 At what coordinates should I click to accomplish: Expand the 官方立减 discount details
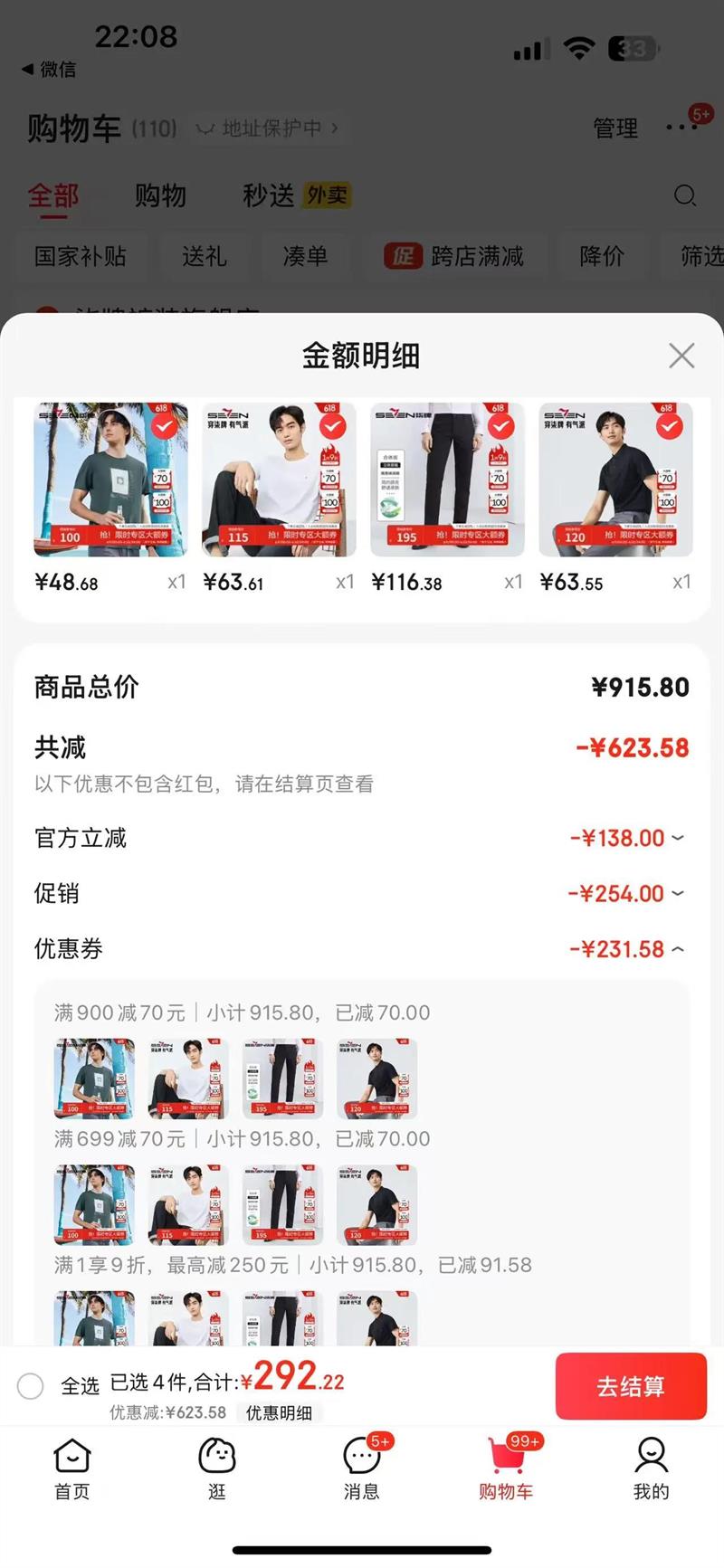(x=628, y=839)
